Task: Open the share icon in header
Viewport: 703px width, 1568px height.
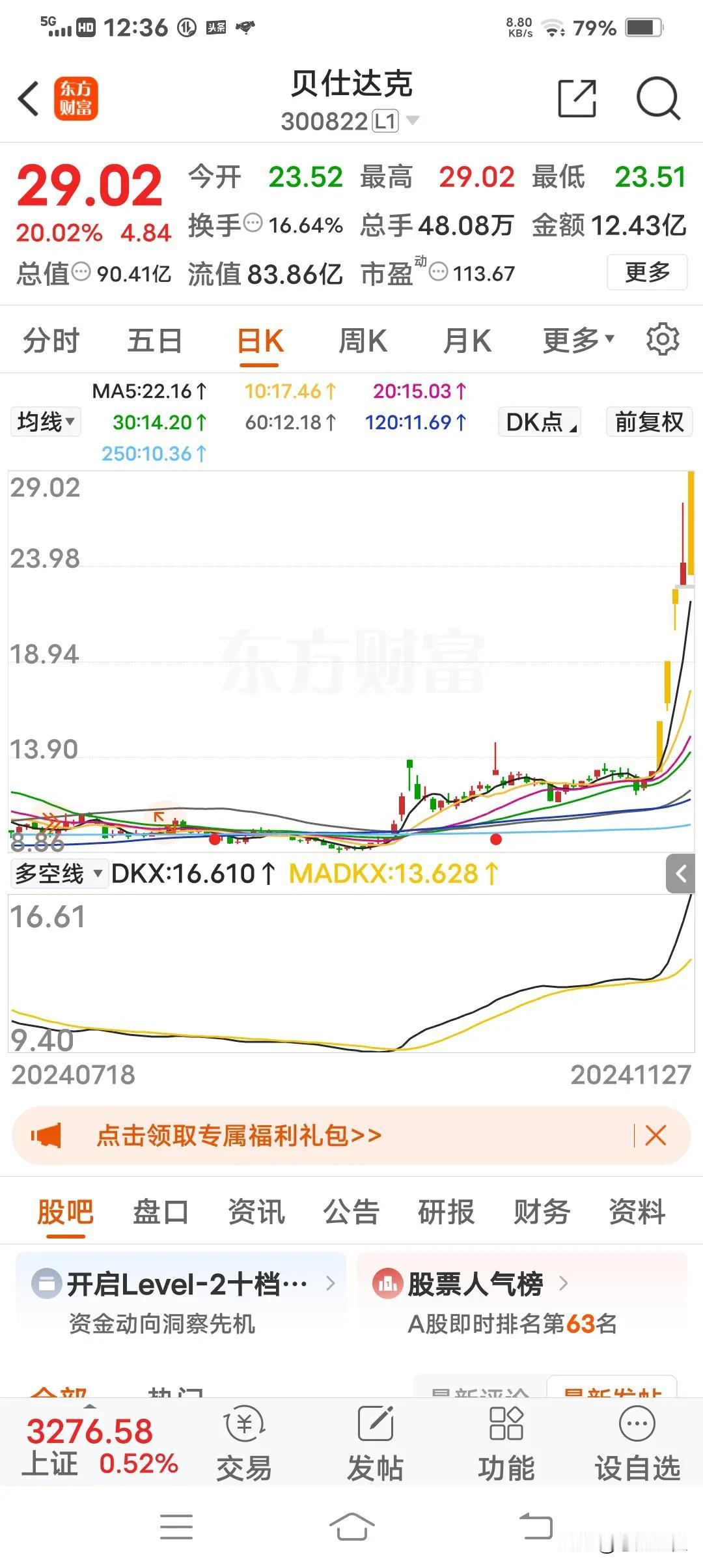Action: [577, 99]
